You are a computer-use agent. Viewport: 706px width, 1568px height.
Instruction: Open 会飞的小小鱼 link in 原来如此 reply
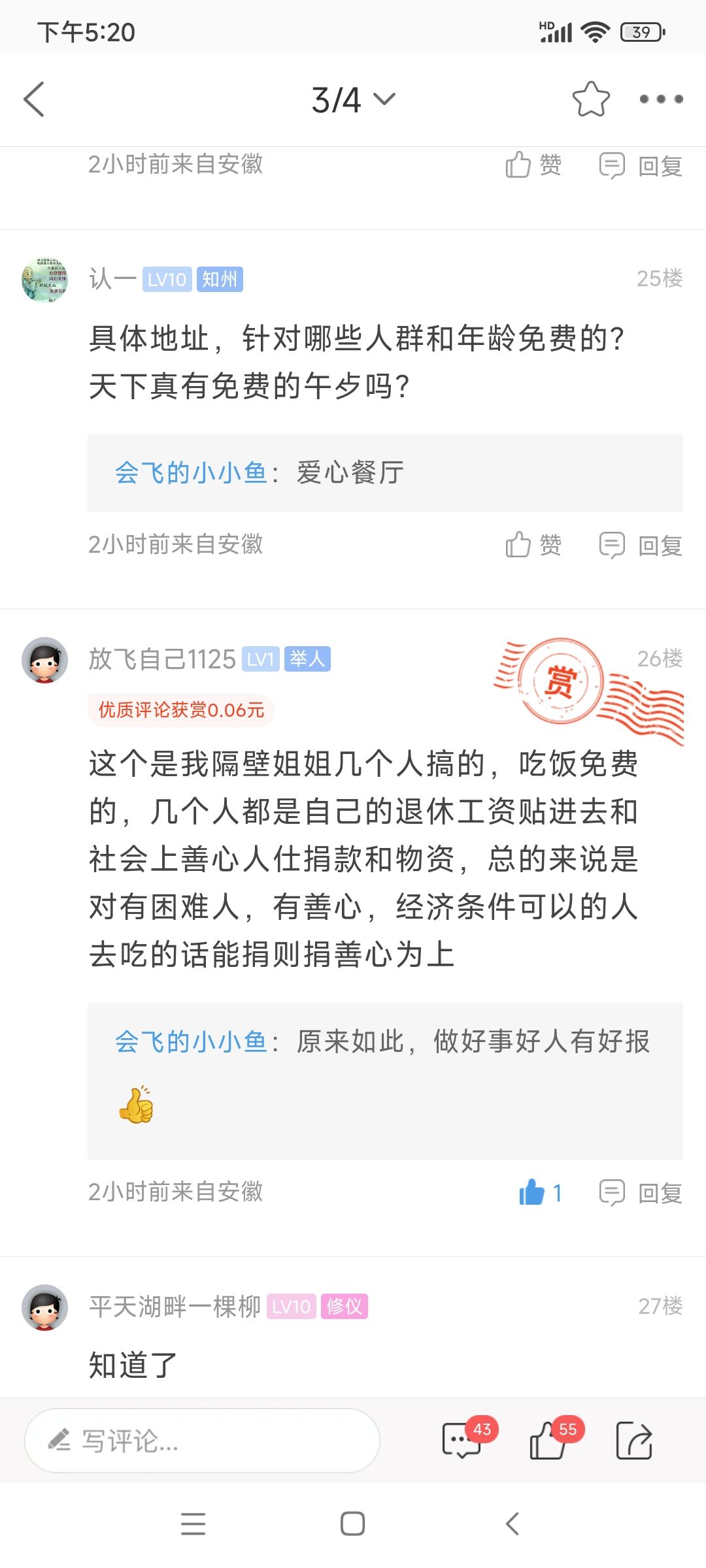pos(191,1042)
